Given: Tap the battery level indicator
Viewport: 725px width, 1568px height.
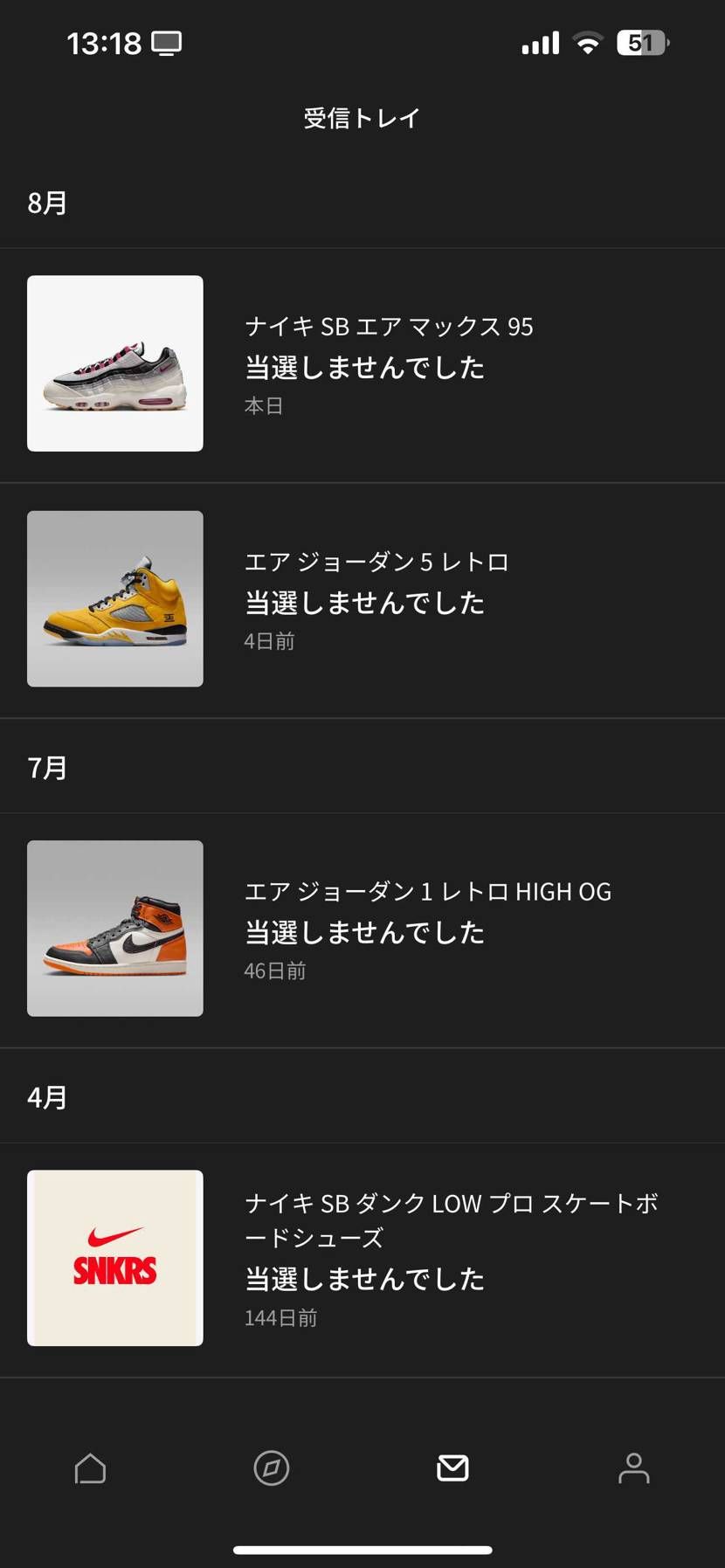Looking at the screenshot, I should tap(642, 42).
